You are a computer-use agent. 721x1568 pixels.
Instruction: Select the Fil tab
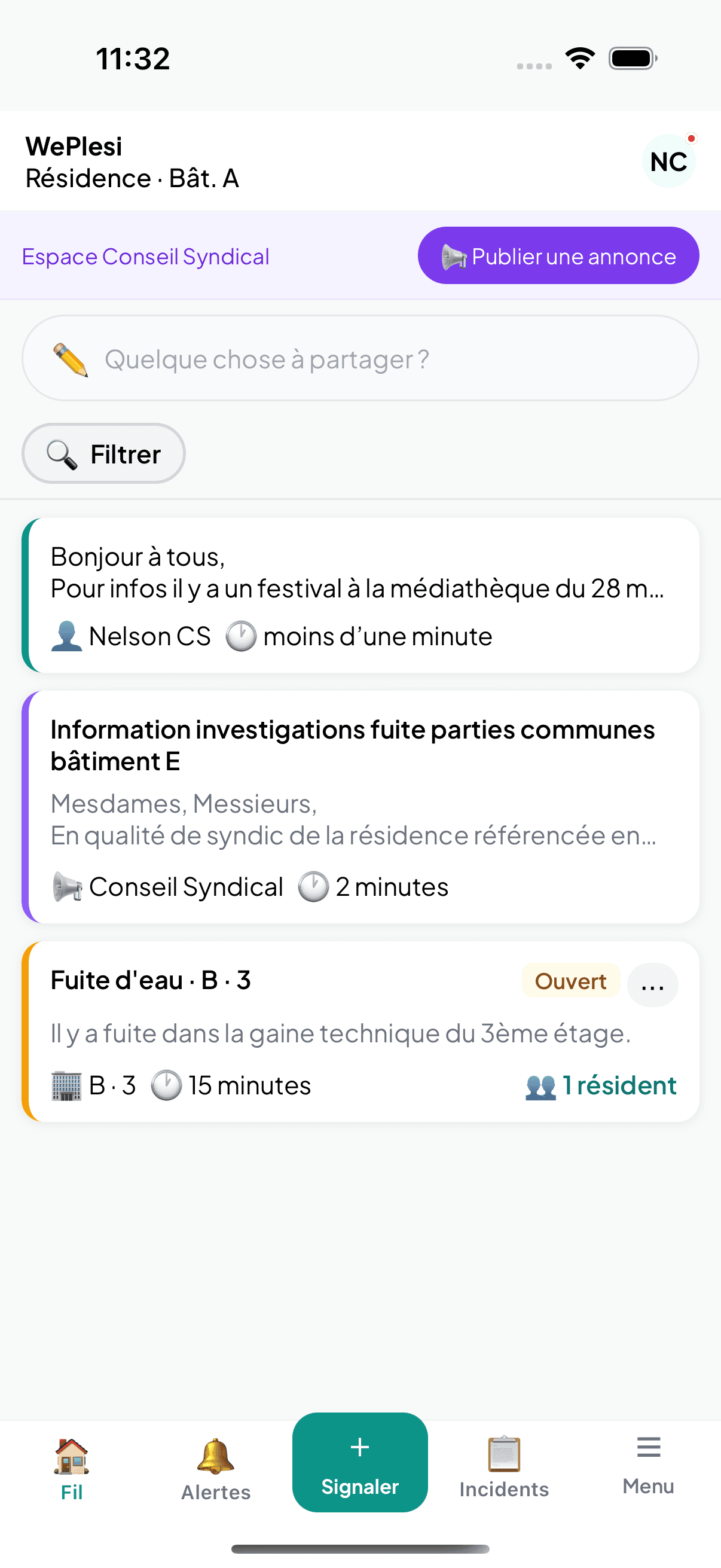(x=71, y=1473)
